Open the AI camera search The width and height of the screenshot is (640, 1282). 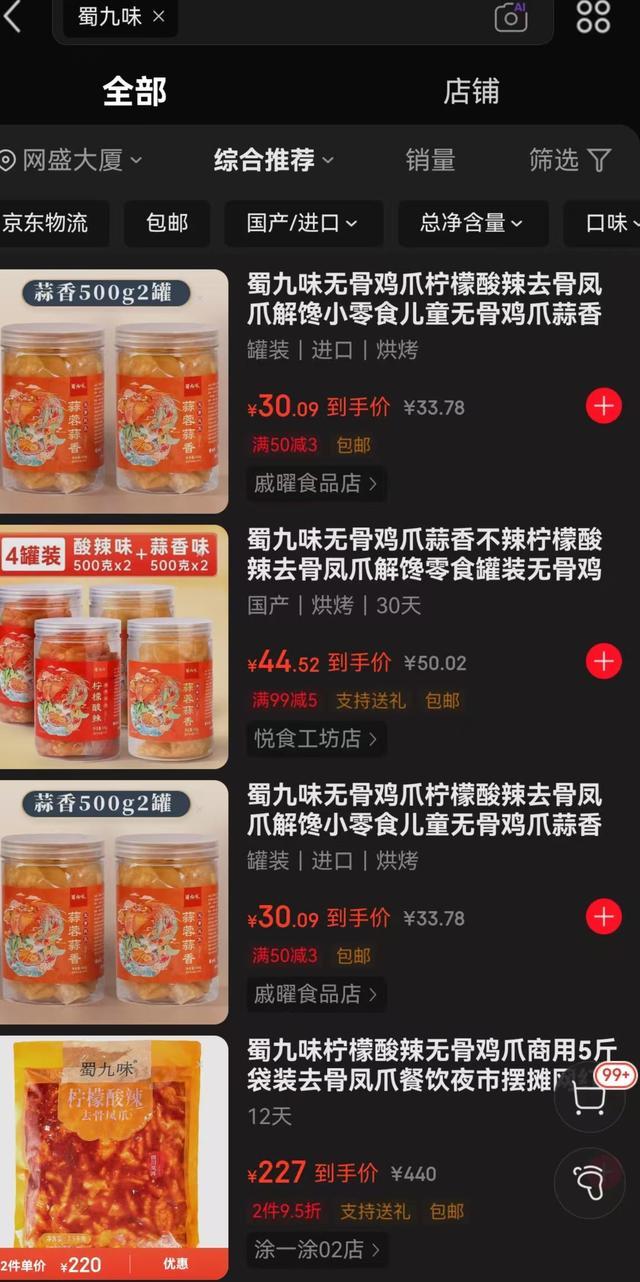pyautogui.click(x=511, y=16)
